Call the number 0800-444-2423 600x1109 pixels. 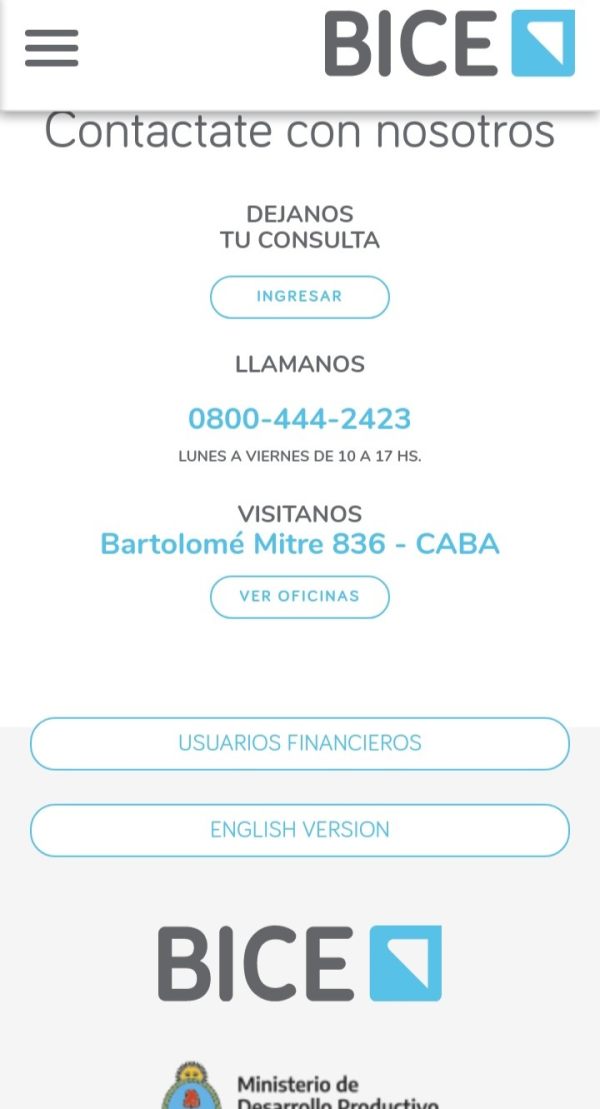(299, 419)
